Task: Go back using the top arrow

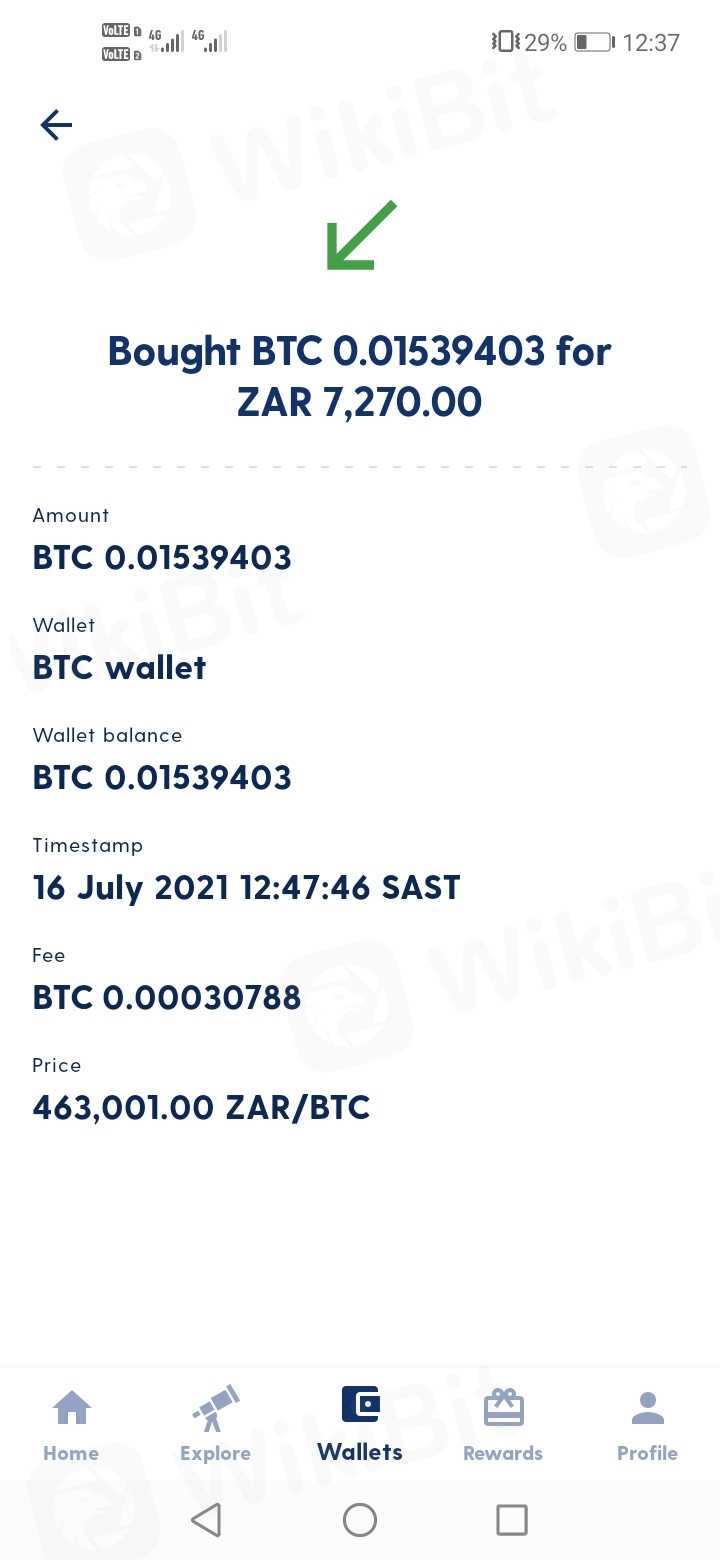Action: 56,125
